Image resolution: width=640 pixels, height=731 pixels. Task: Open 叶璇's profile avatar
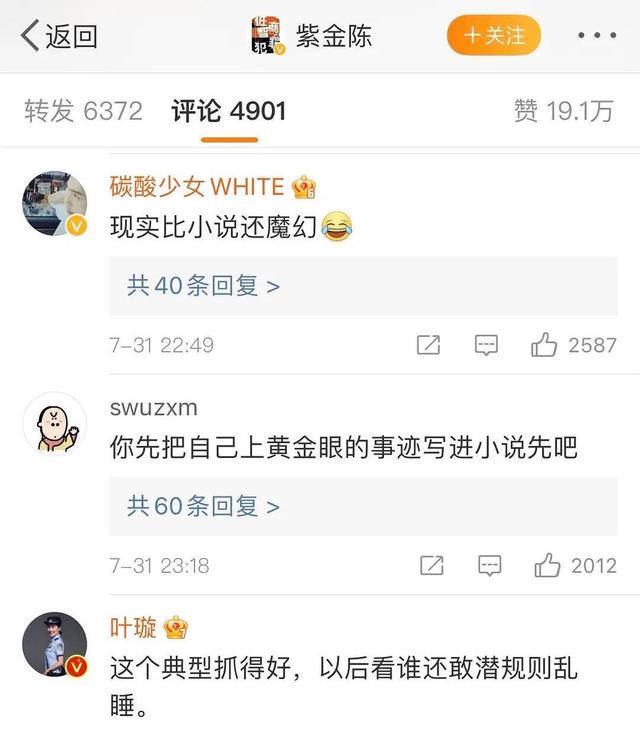pyautogui.click(x=54, y=645)
